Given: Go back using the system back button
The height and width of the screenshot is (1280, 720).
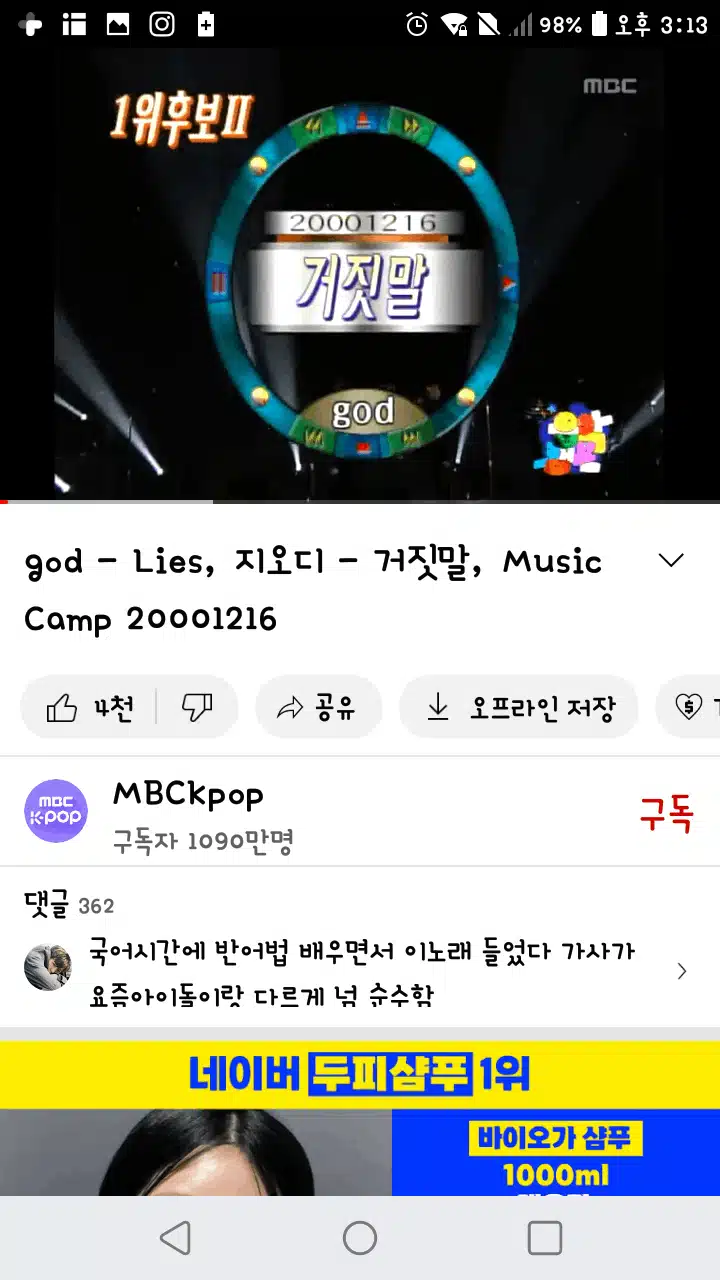Looking at the screenshot, I should (x=175, y=1238).
